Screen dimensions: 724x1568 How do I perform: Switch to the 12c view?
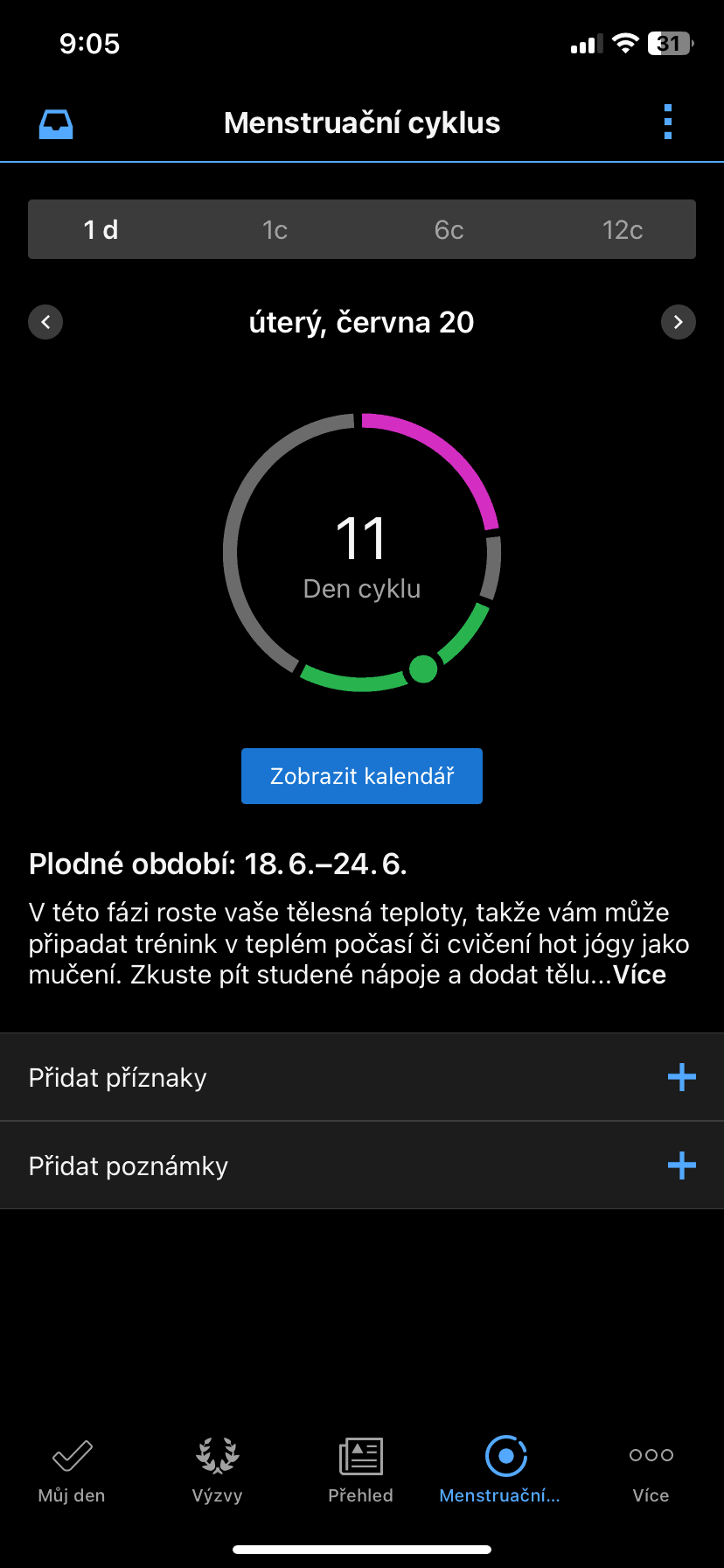622,230
